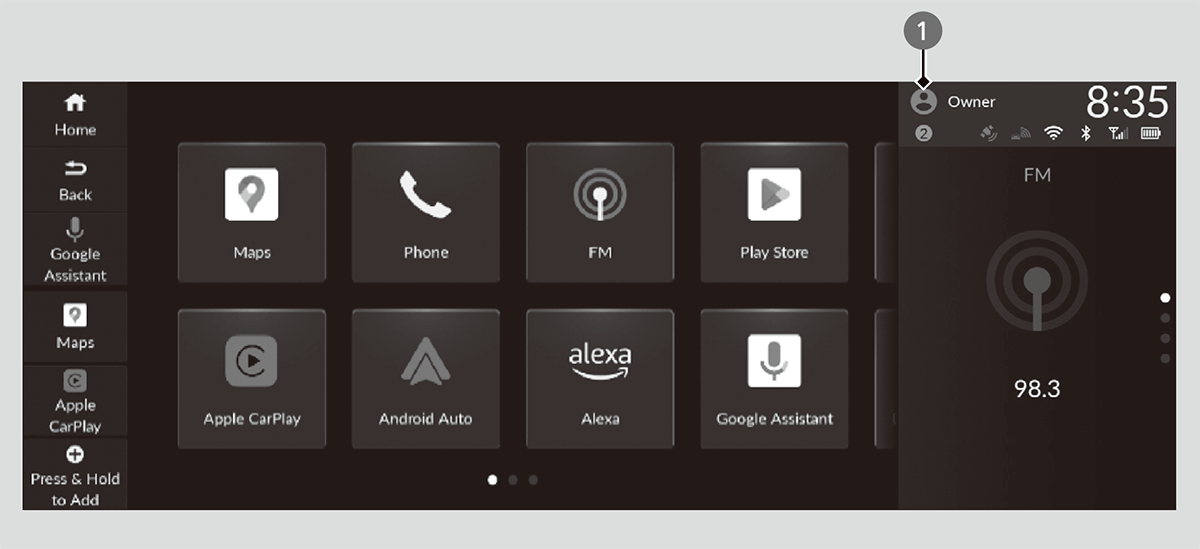Open the Alexa app

coord(600,378)
